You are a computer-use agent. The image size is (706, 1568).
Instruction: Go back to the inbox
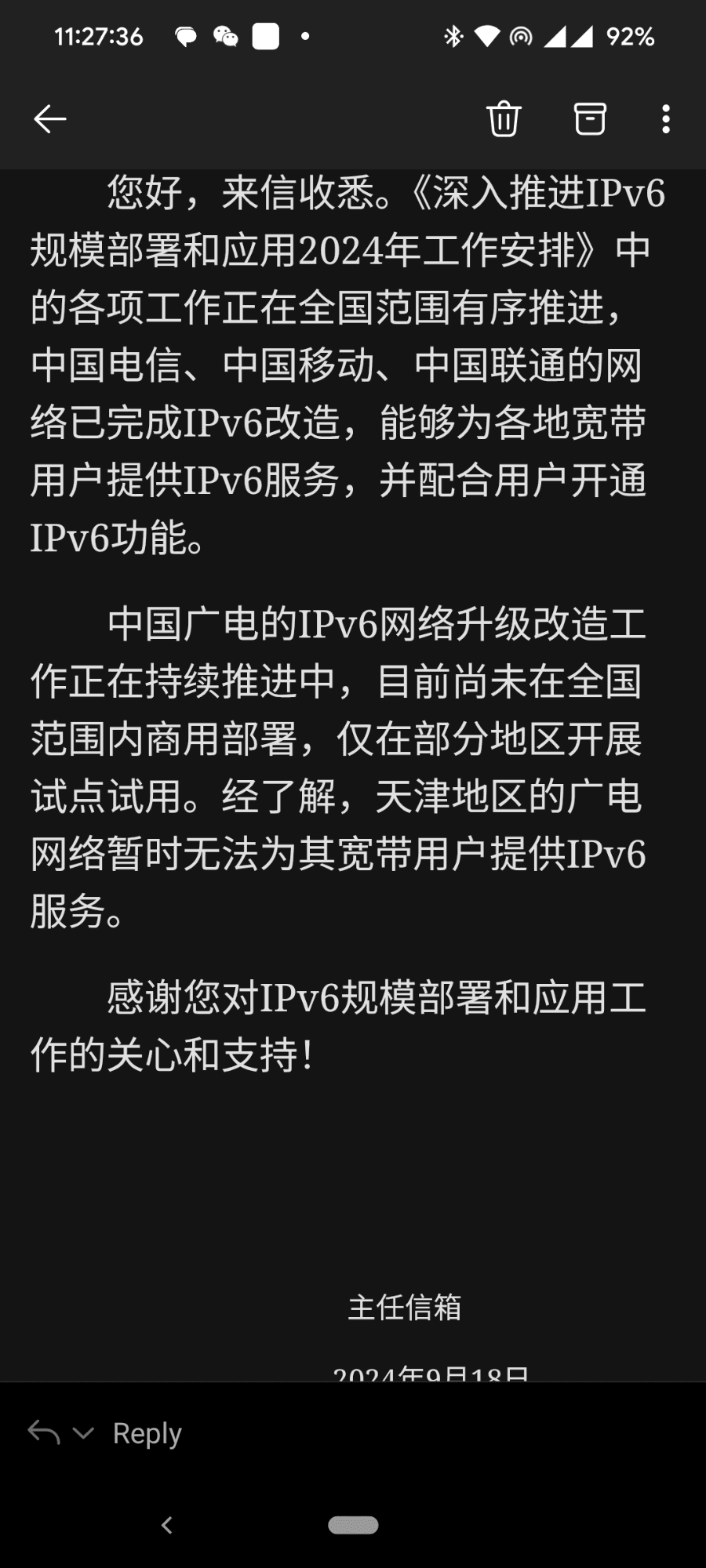point(50,119)
